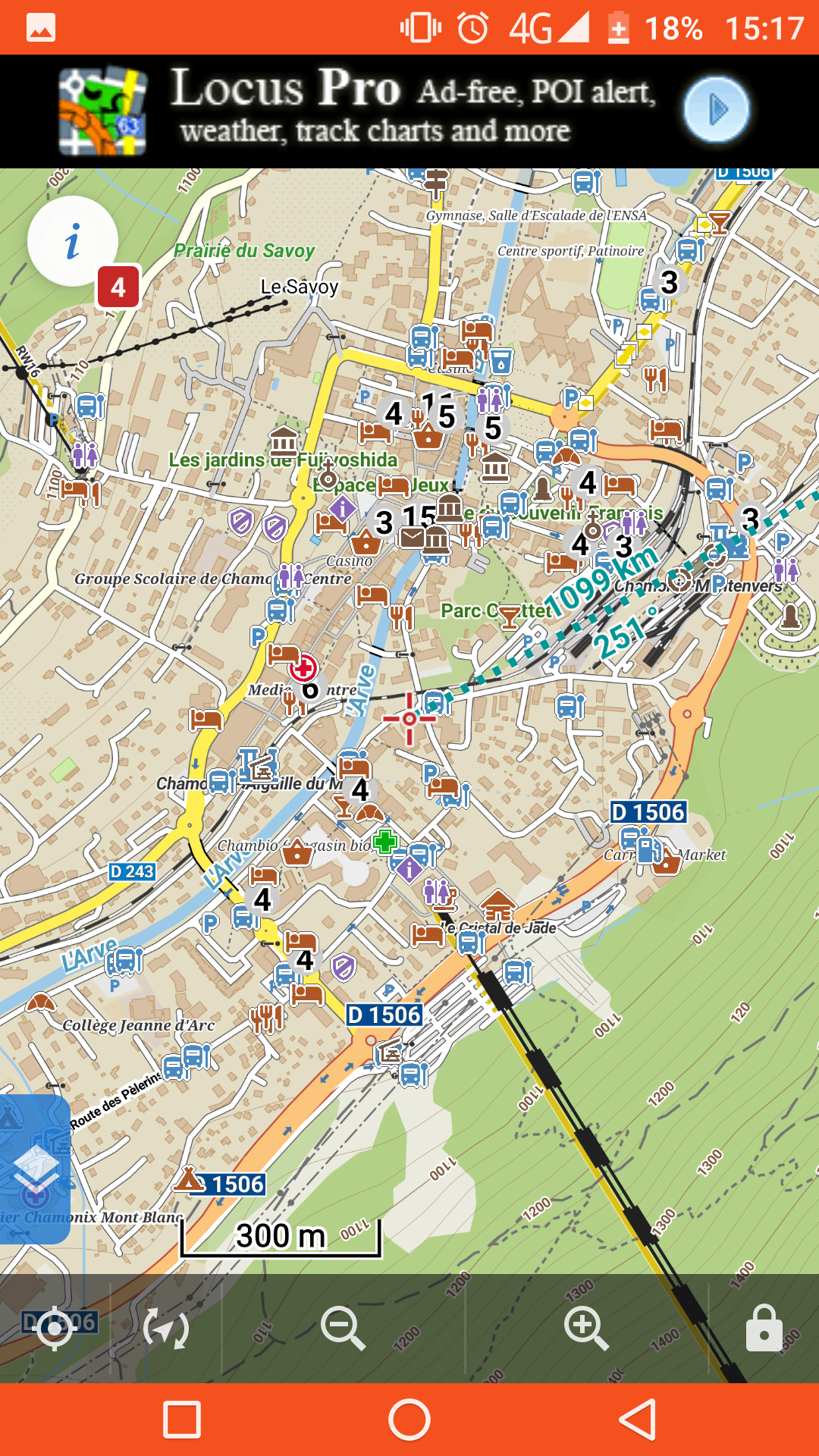Tap the red hospital cross marker
The height and width of the screenshot is (1456, 819).
click(303, 668)
